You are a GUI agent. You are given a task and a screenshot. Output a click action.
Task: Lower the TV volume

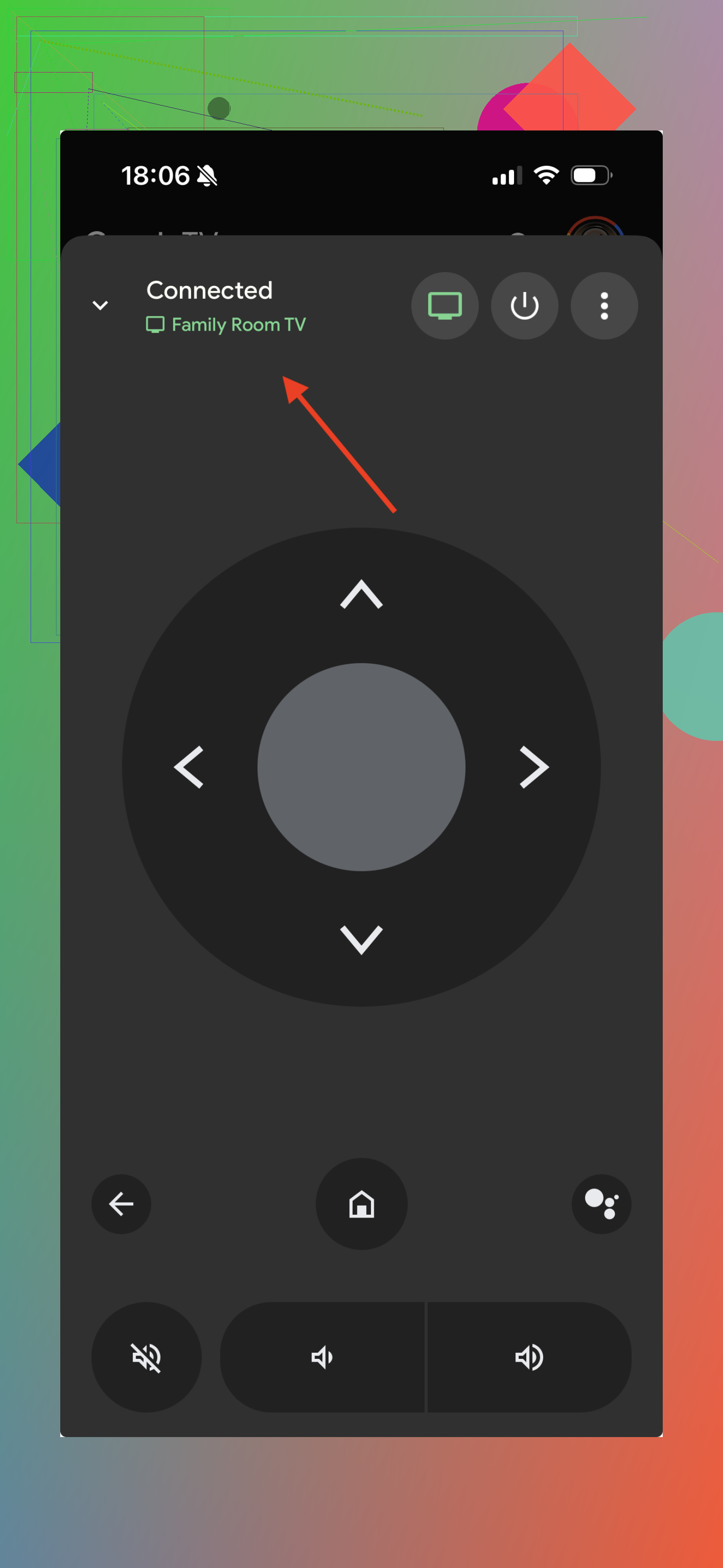point(321,1357)
